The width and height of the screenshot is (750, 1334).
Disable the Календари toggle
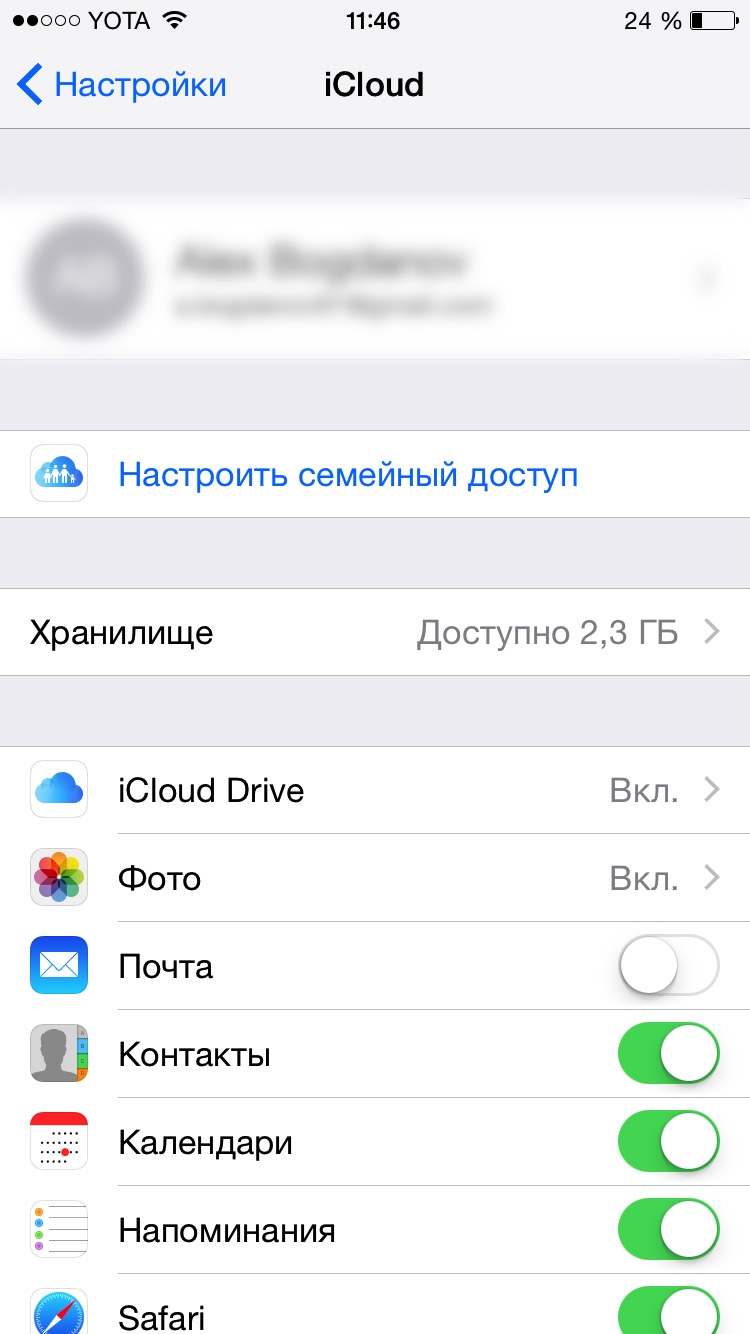coord(668,1143)
